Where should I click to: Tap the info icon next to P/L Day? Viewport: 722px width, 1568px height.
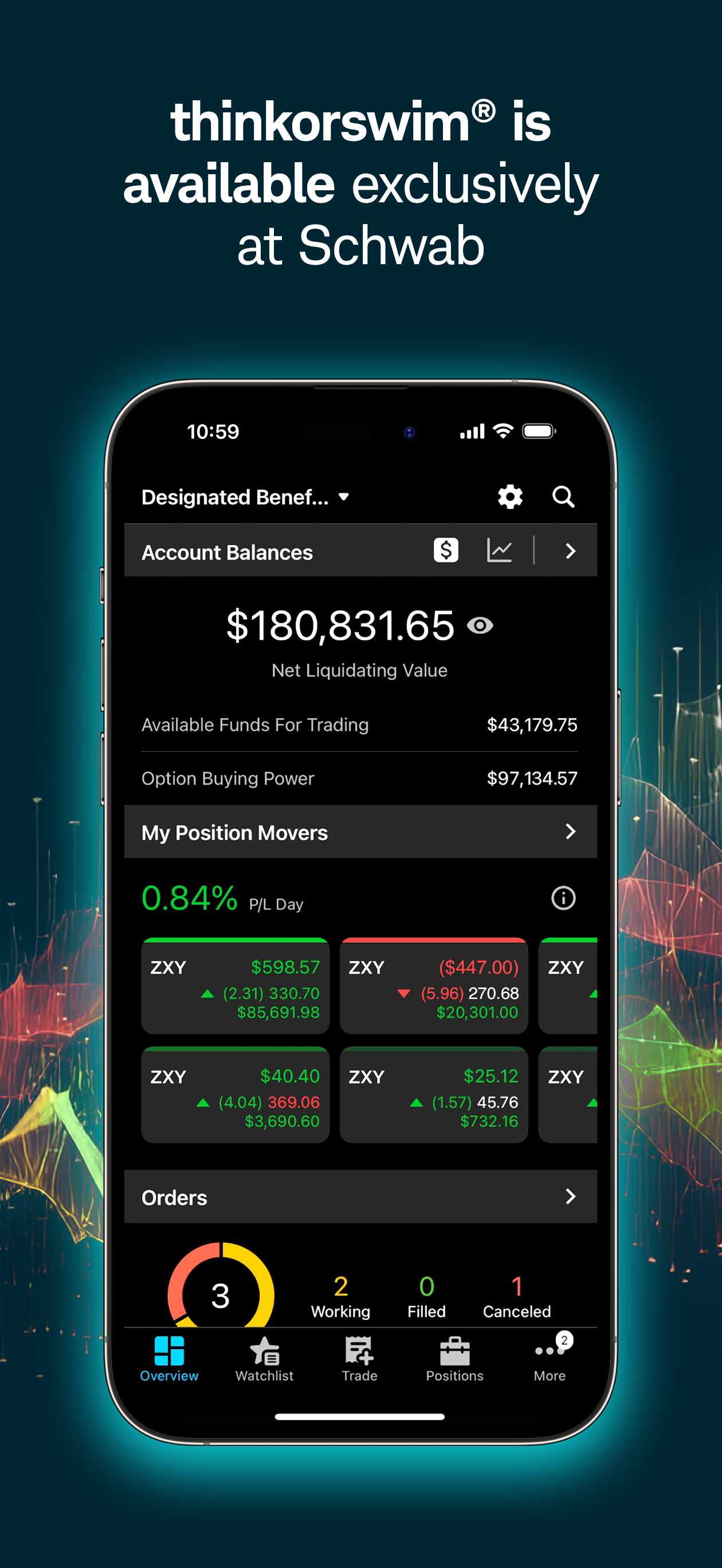tap(562, 899)
